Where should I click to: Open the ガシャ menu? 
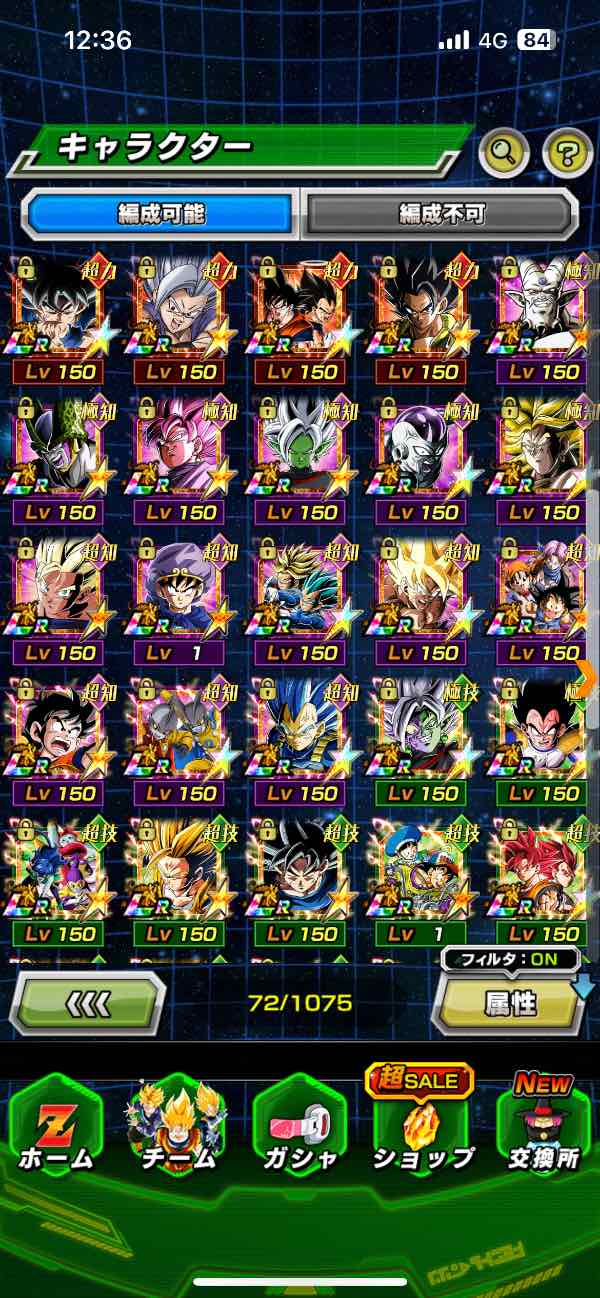299,1125
